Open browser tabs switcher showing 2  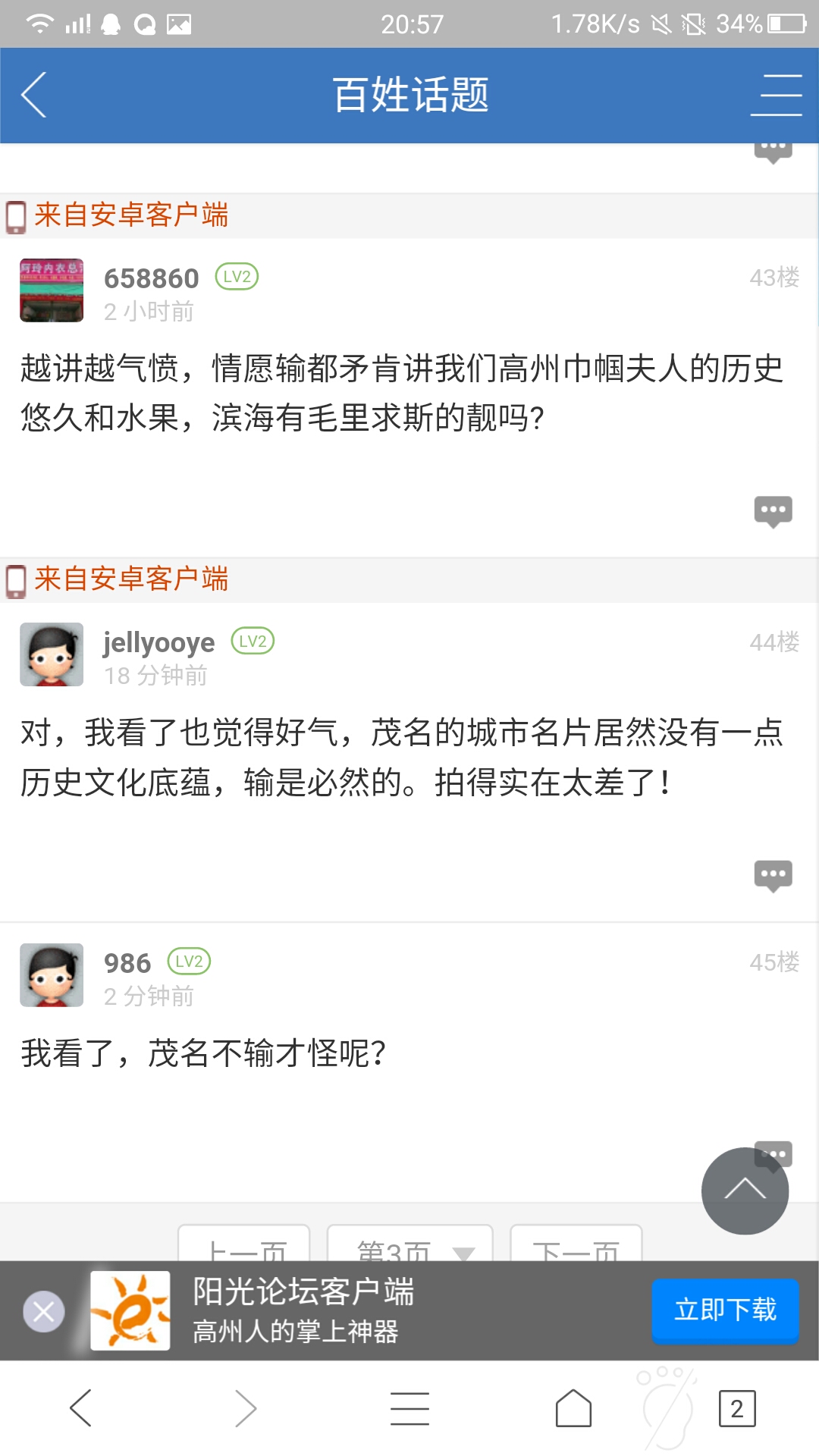736,1408
